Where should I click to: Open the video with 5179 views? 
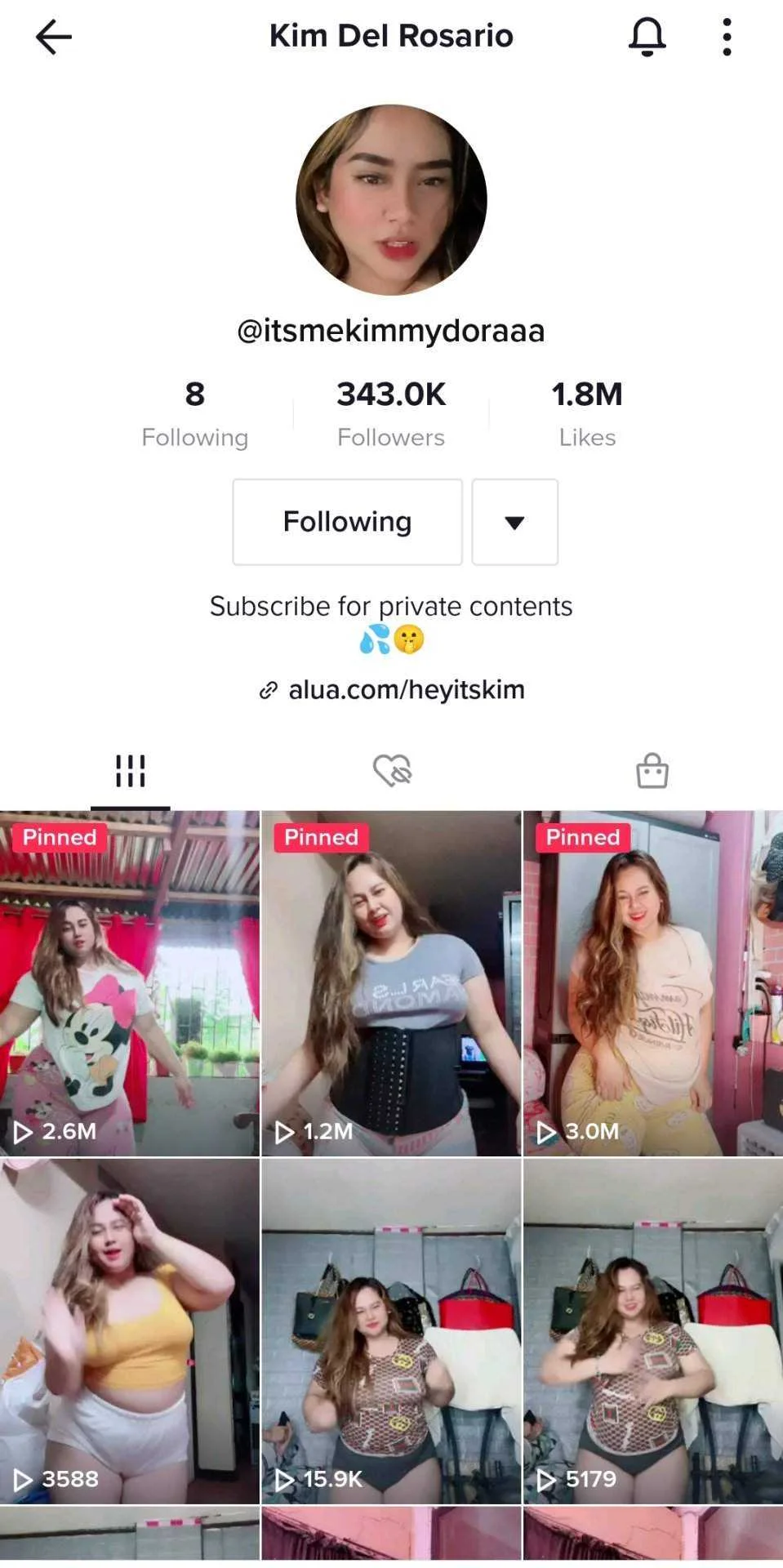[652, 1331]
